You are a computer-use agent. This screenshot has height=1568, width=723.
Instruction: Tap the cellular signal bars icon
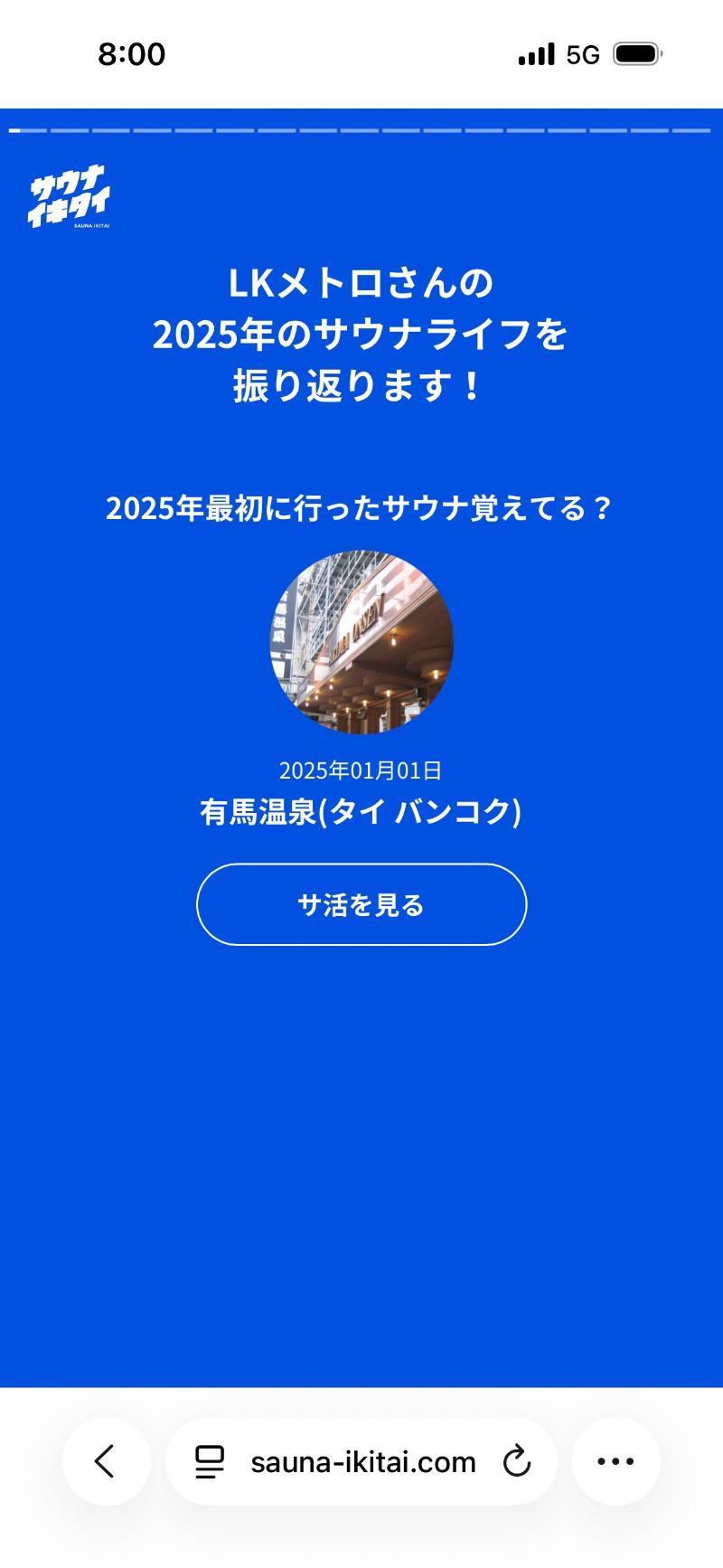click(535, 54)
